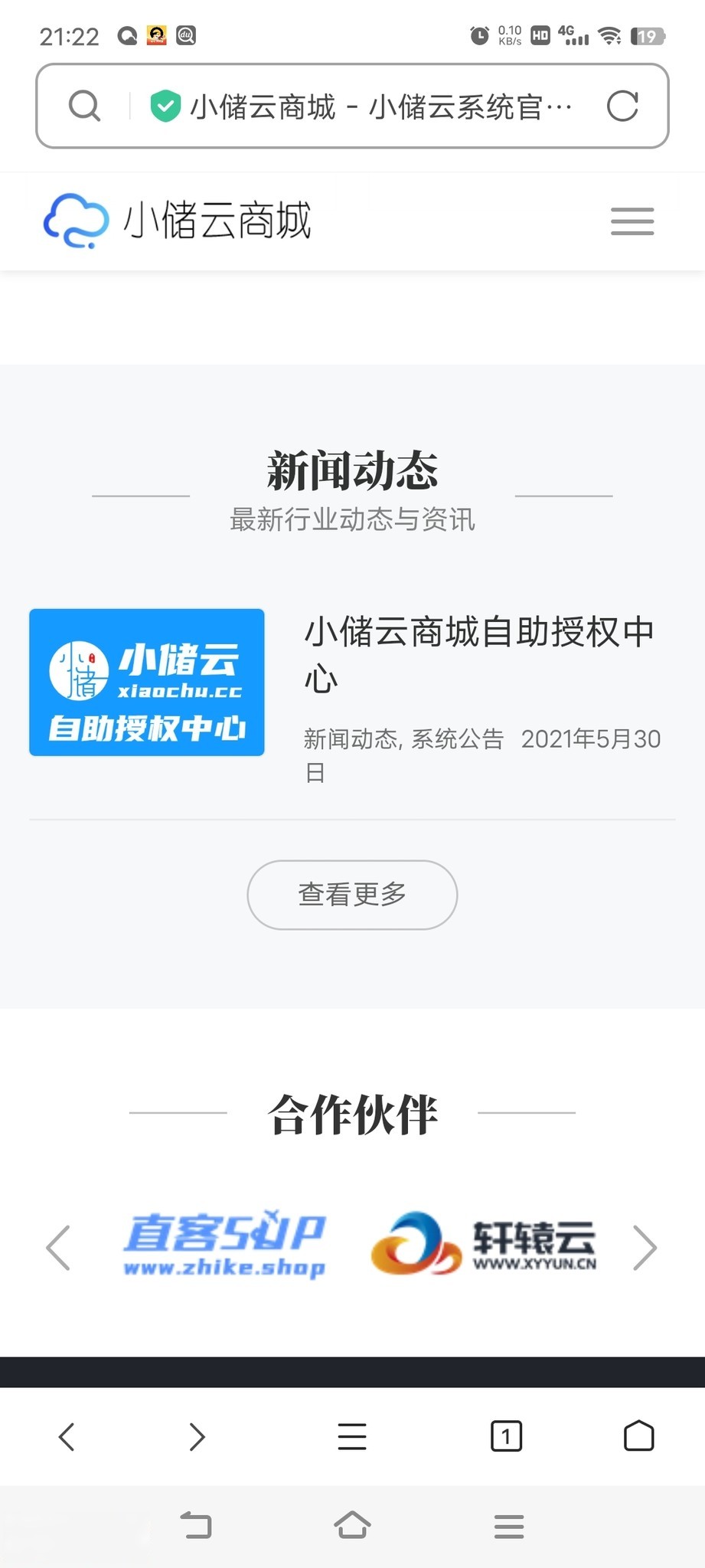Tap the address bar to edit URL
Viewport: 705px width, 1568px height.
click(375, 106)
